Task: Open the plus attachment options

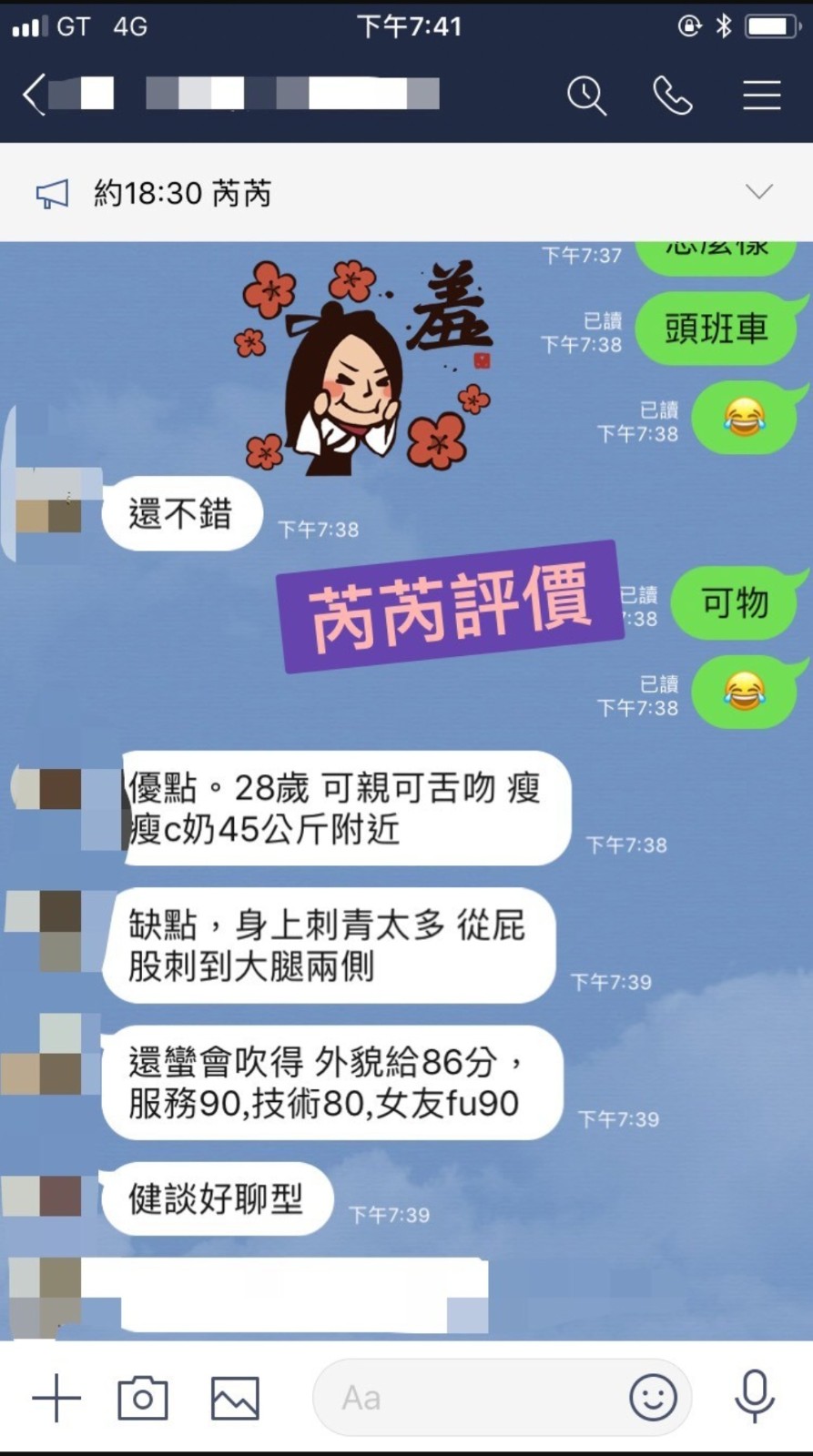Action: pyautogui.click(x=56, y=1397)
